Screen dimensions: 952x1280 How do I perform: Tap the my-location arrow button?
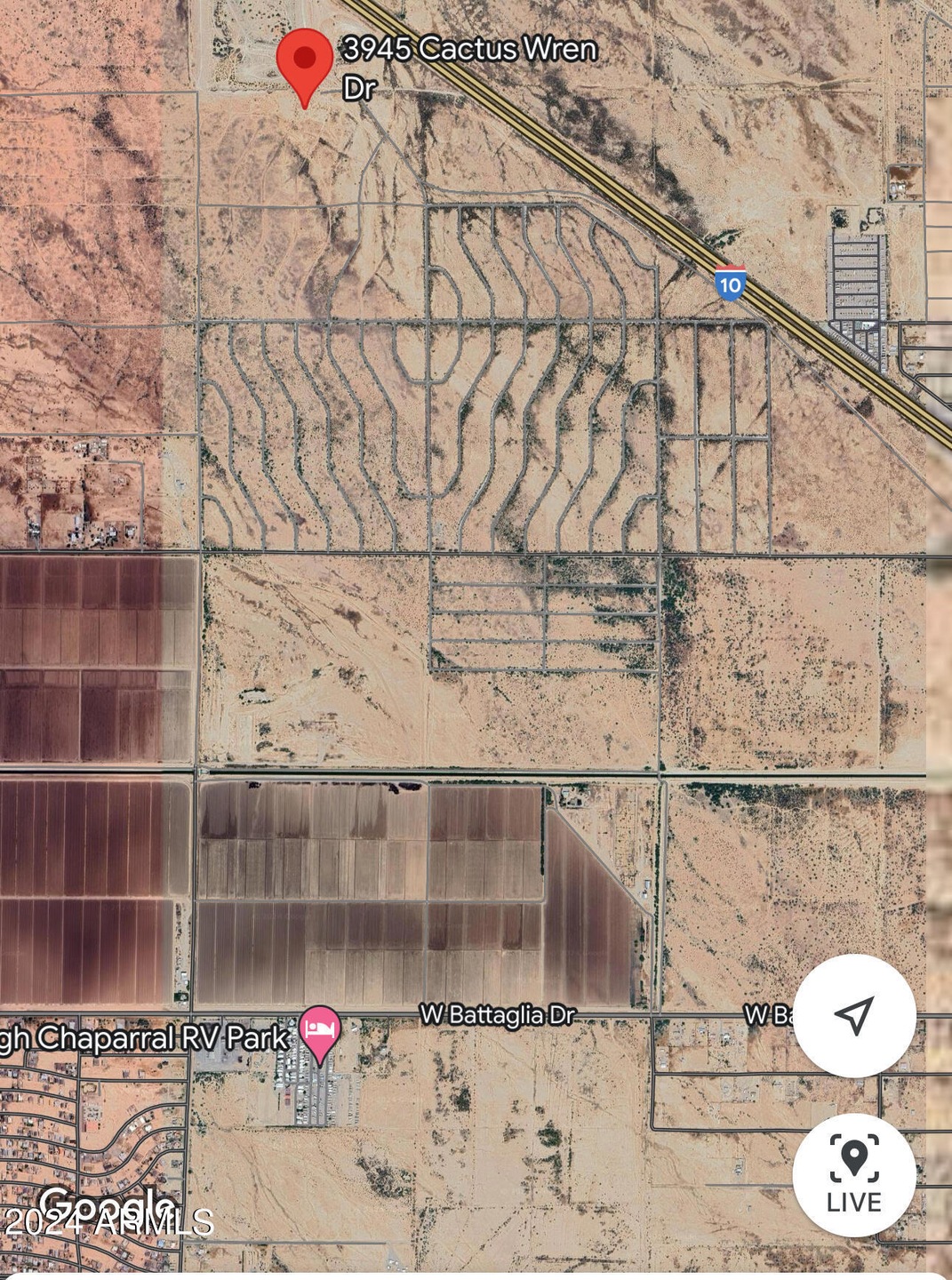click(x=853, y=1015)
